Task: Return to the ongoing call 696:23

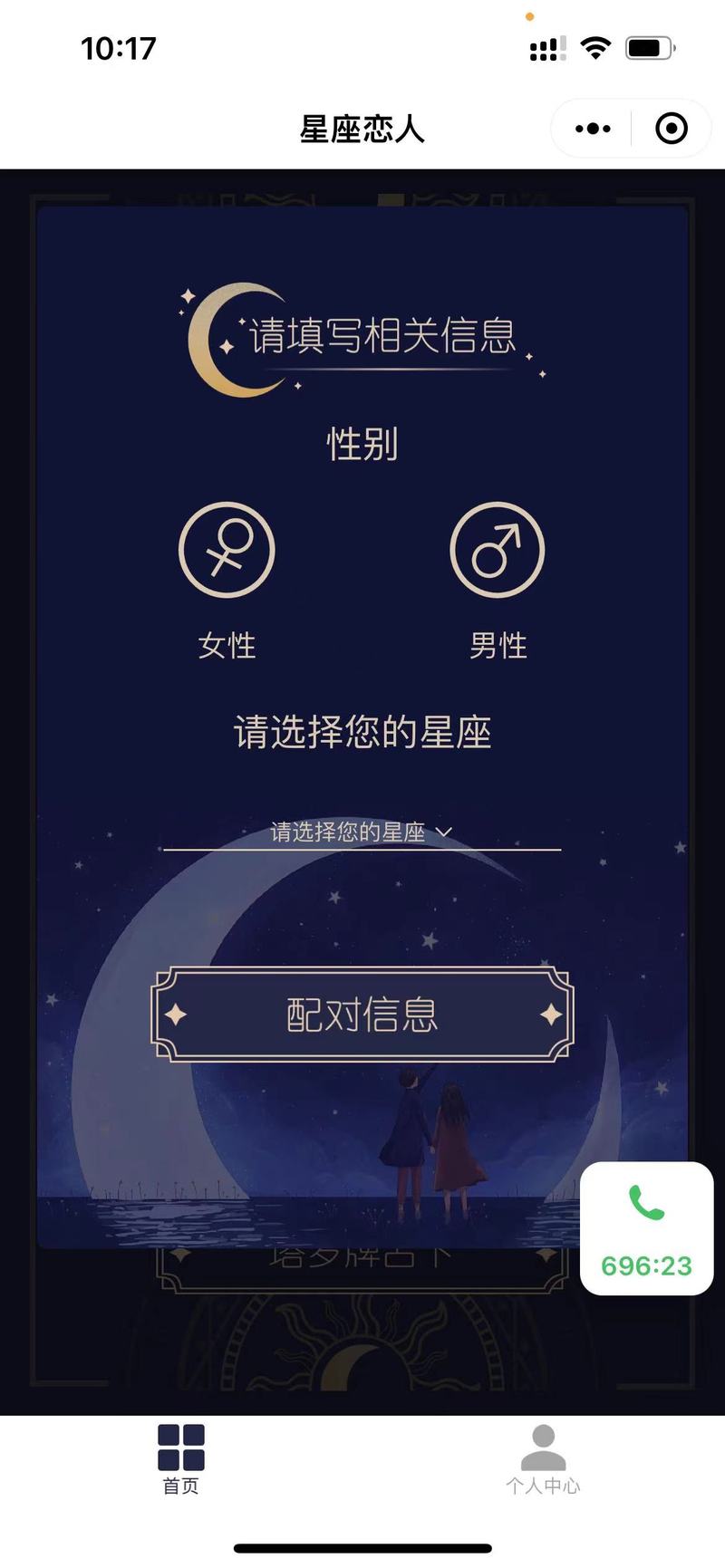Action: [x=646, y=1227]
